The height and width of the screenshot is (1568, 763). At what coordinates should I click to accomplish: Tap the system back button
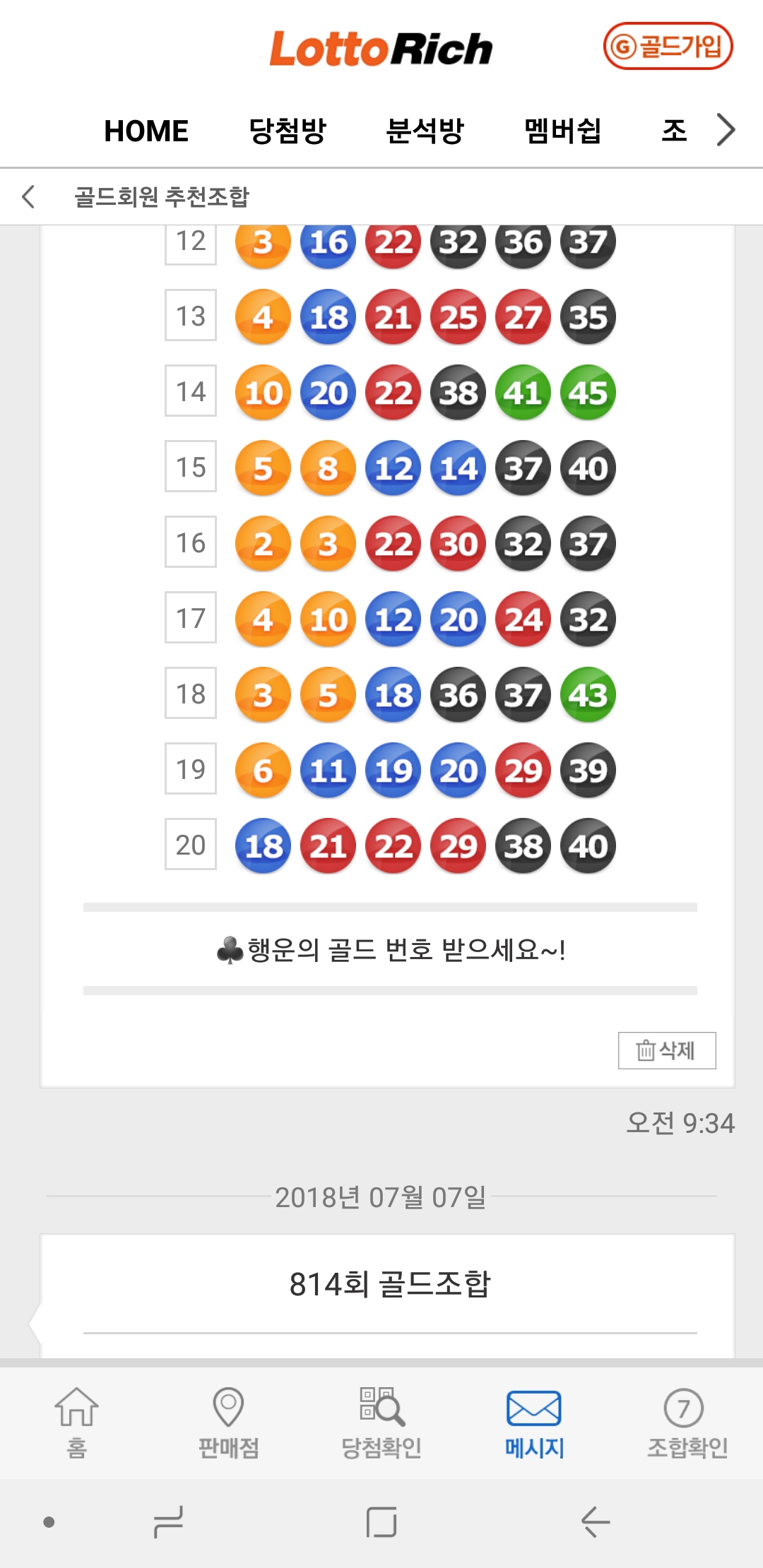[x=595, y=1521]
